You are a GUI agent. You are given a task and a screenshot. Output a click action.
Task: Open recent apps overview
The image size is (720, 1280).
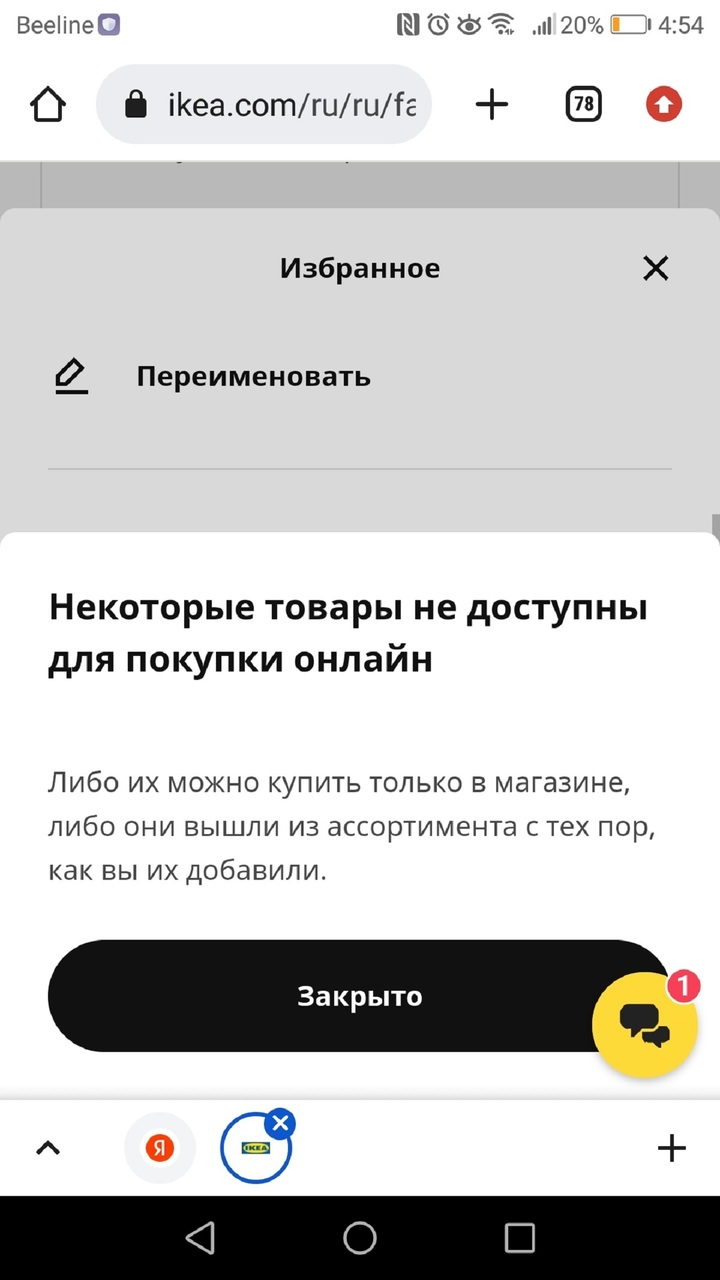click(519, 1238)
